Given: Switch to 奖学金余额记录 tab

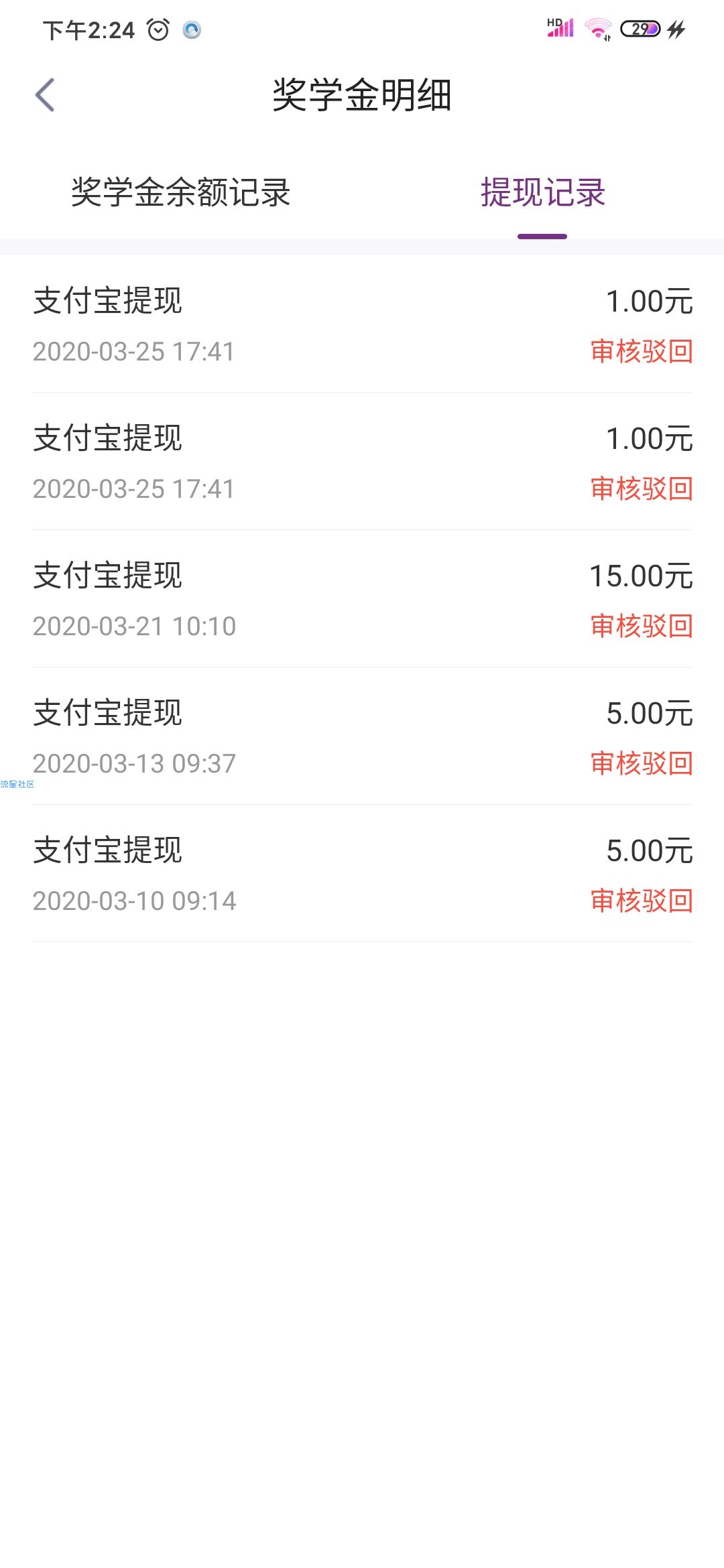Looking at the screenshot, I should 181,192.
